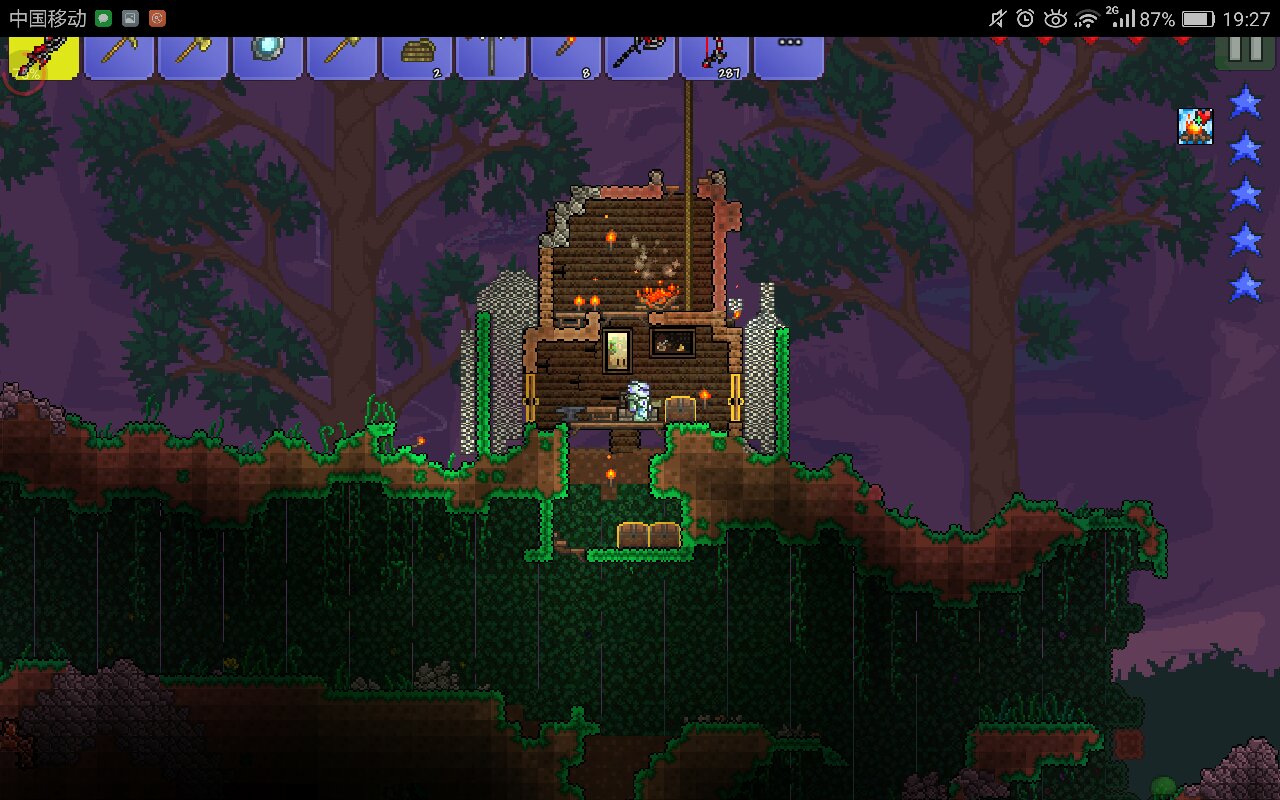Screen dimensions: 1280x800
Task: Open the inventory via the three-dots slot
Action: 789,57
